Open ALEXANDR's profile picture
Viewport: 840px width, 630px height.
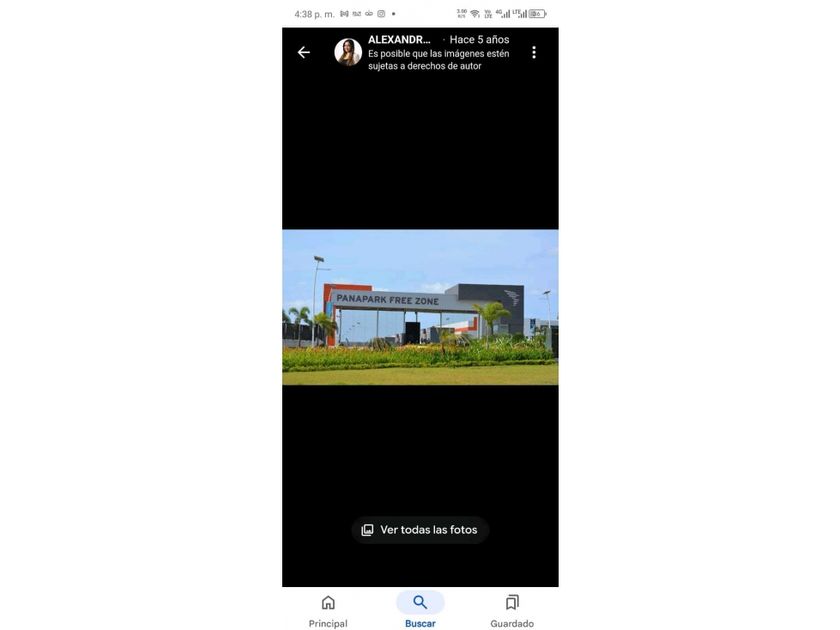[348, 52]
